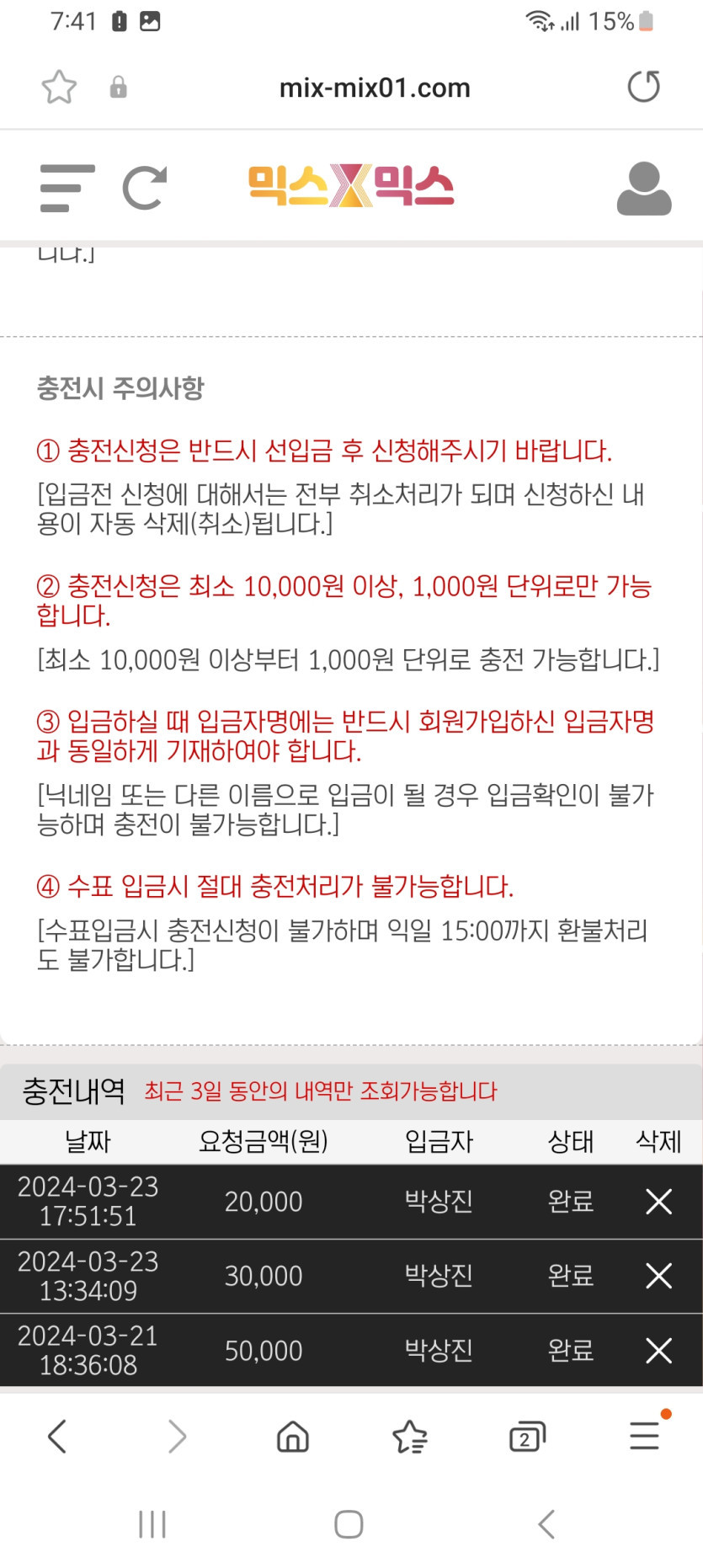This screenshot has width=703, height=1568.
Task: Go forward in the browser history
Action: [176, 1437]
